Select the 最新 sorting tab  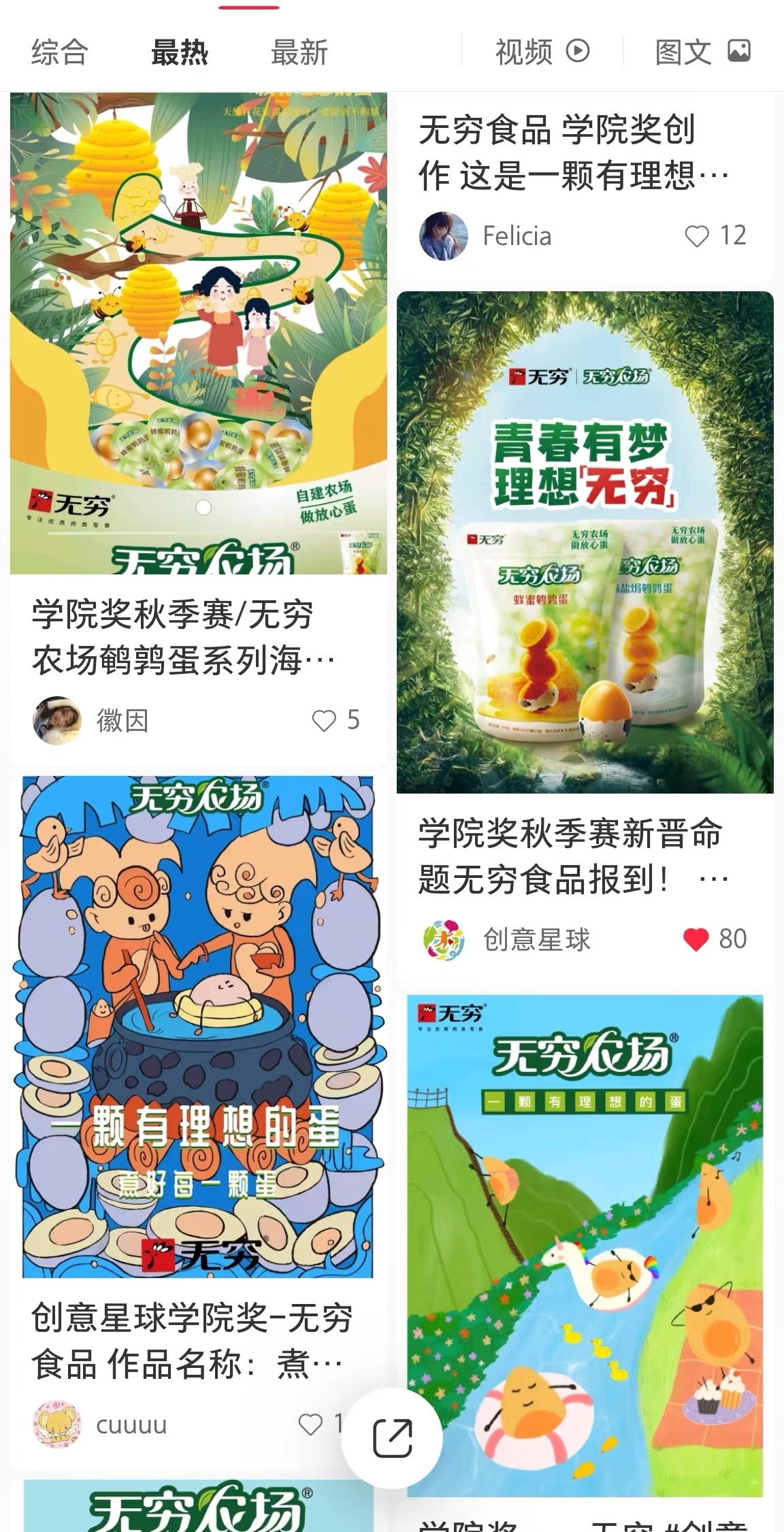[299, 52]
